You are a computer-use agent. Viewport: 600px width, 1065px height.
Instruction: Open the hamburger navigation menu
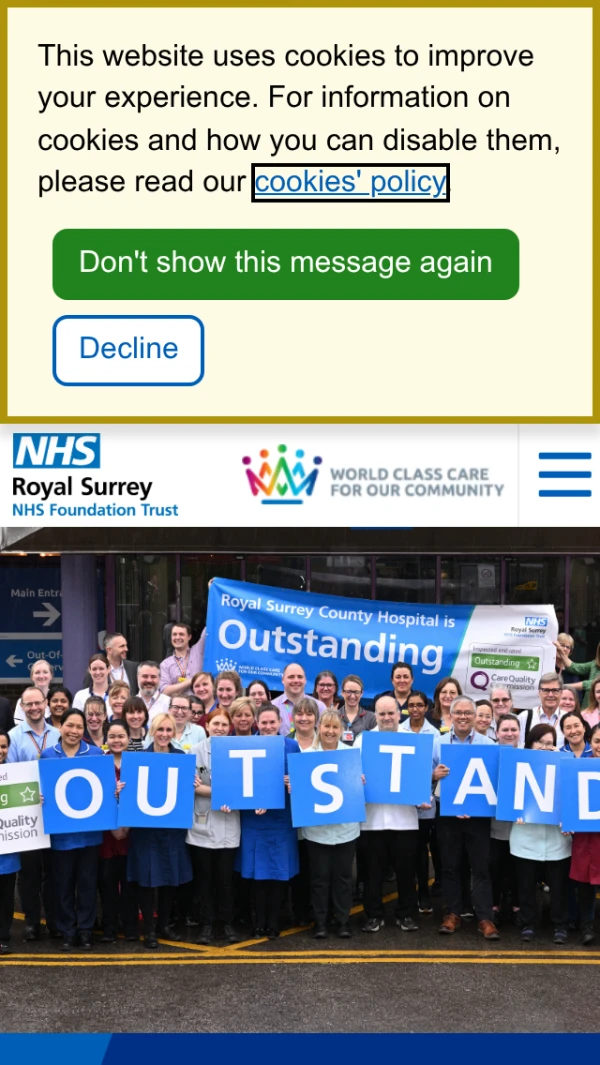(x=564, y=475)
